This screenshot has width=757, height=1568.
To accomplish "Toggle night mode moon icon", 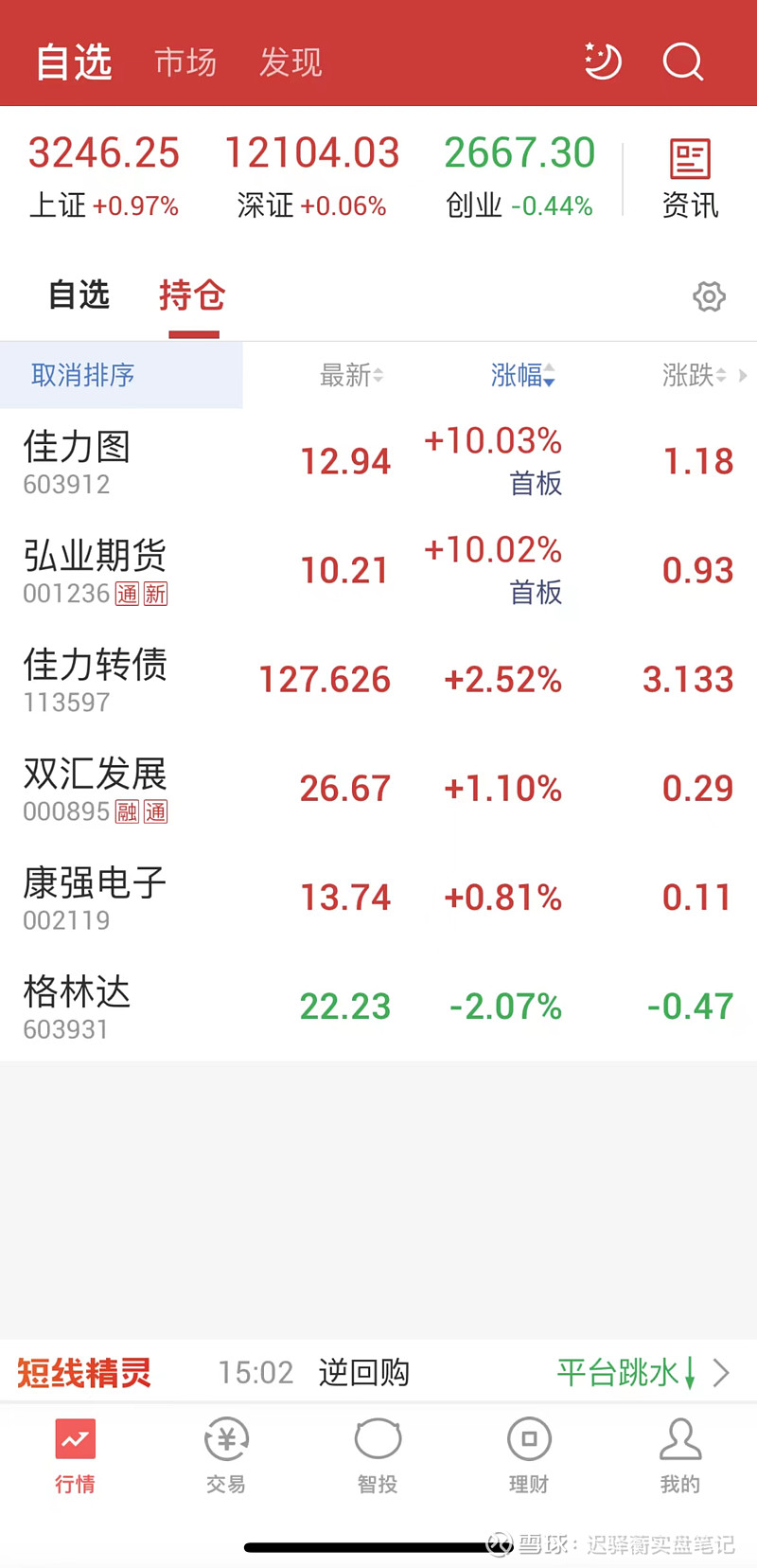I will pyautogui.click(x=602, y=62).
